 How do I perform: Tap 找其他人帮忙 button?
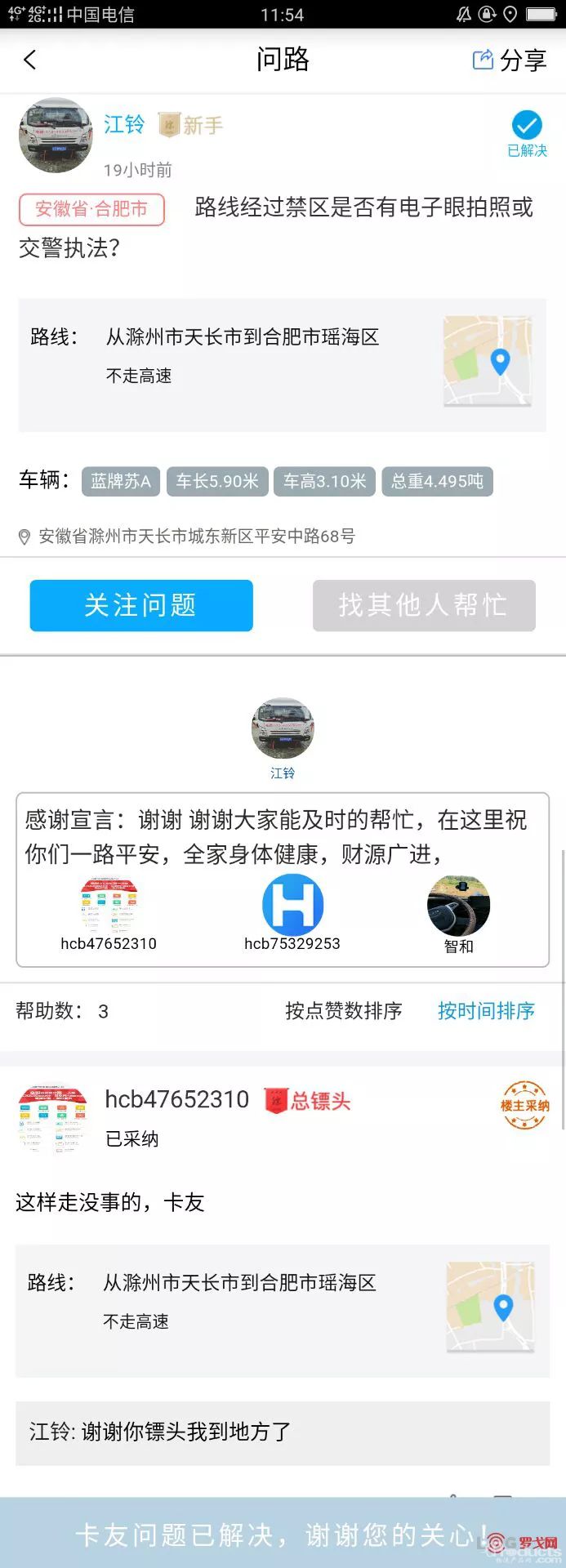click(424, 605)
